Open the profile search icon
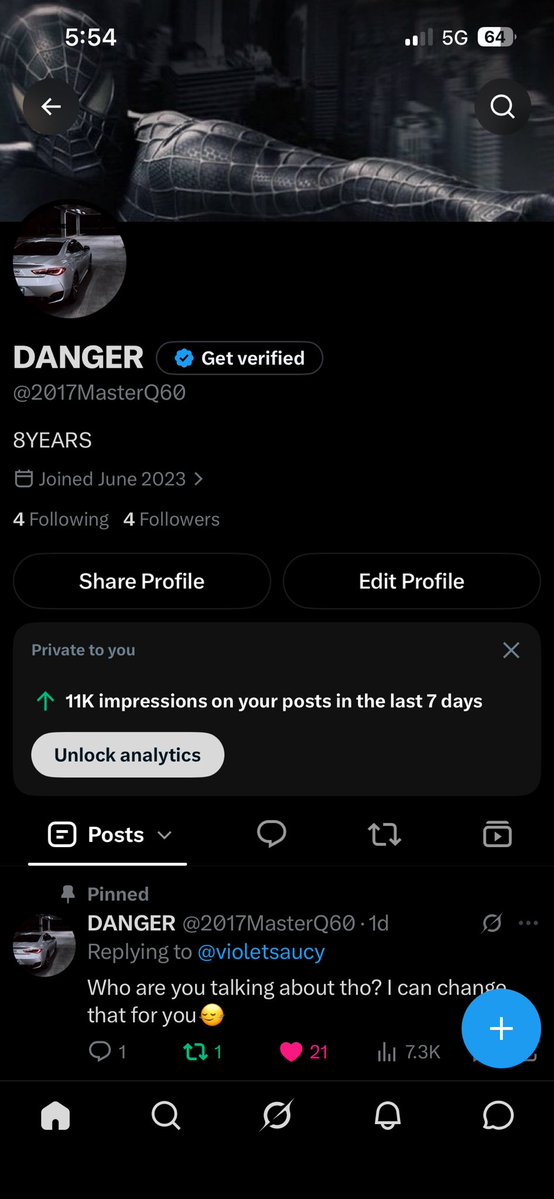 click(x=502, y=107)
